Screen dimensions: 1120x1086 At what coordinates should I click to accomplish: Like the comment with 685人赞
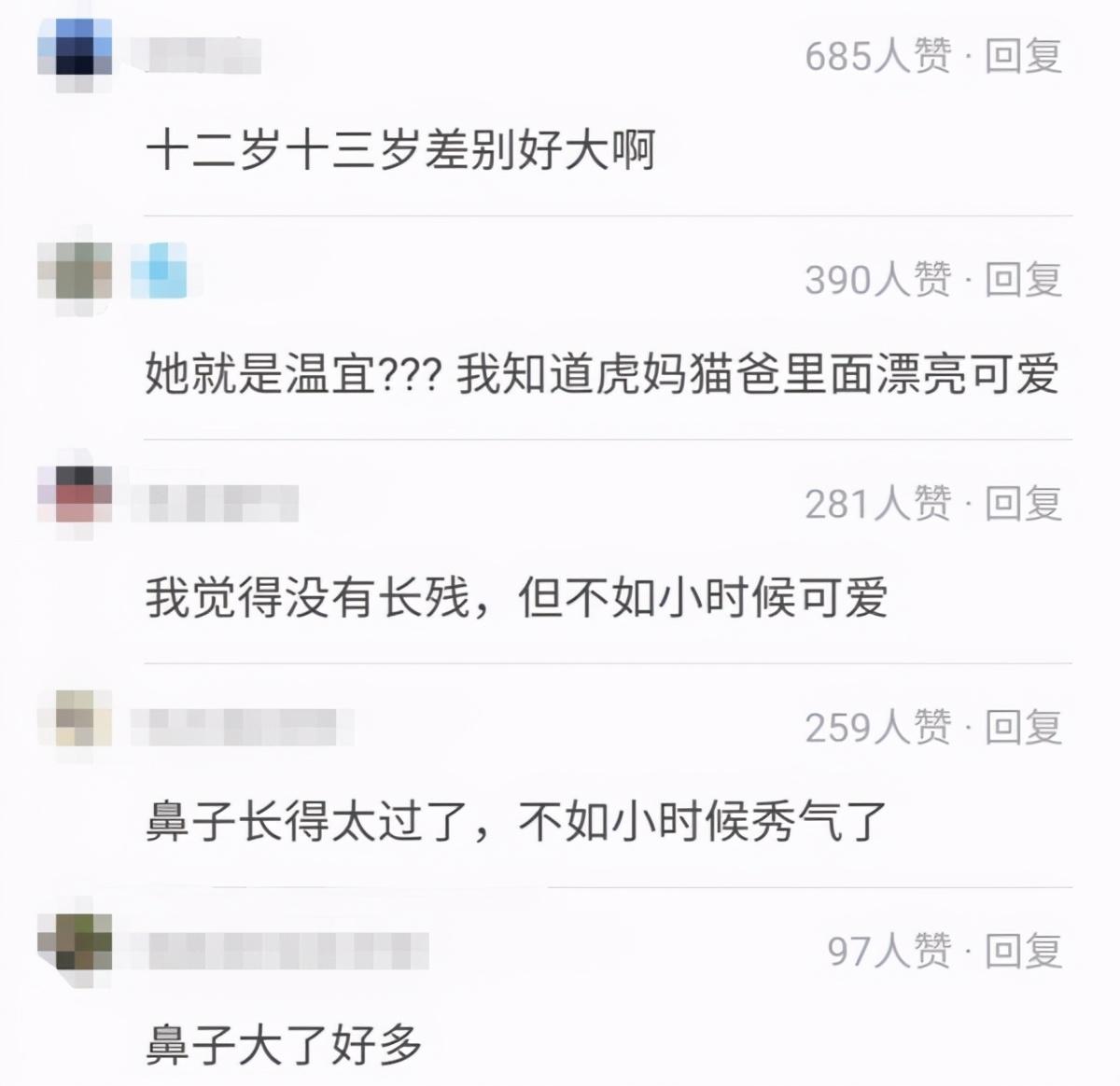pyautogui.click(x=877, y=56)
